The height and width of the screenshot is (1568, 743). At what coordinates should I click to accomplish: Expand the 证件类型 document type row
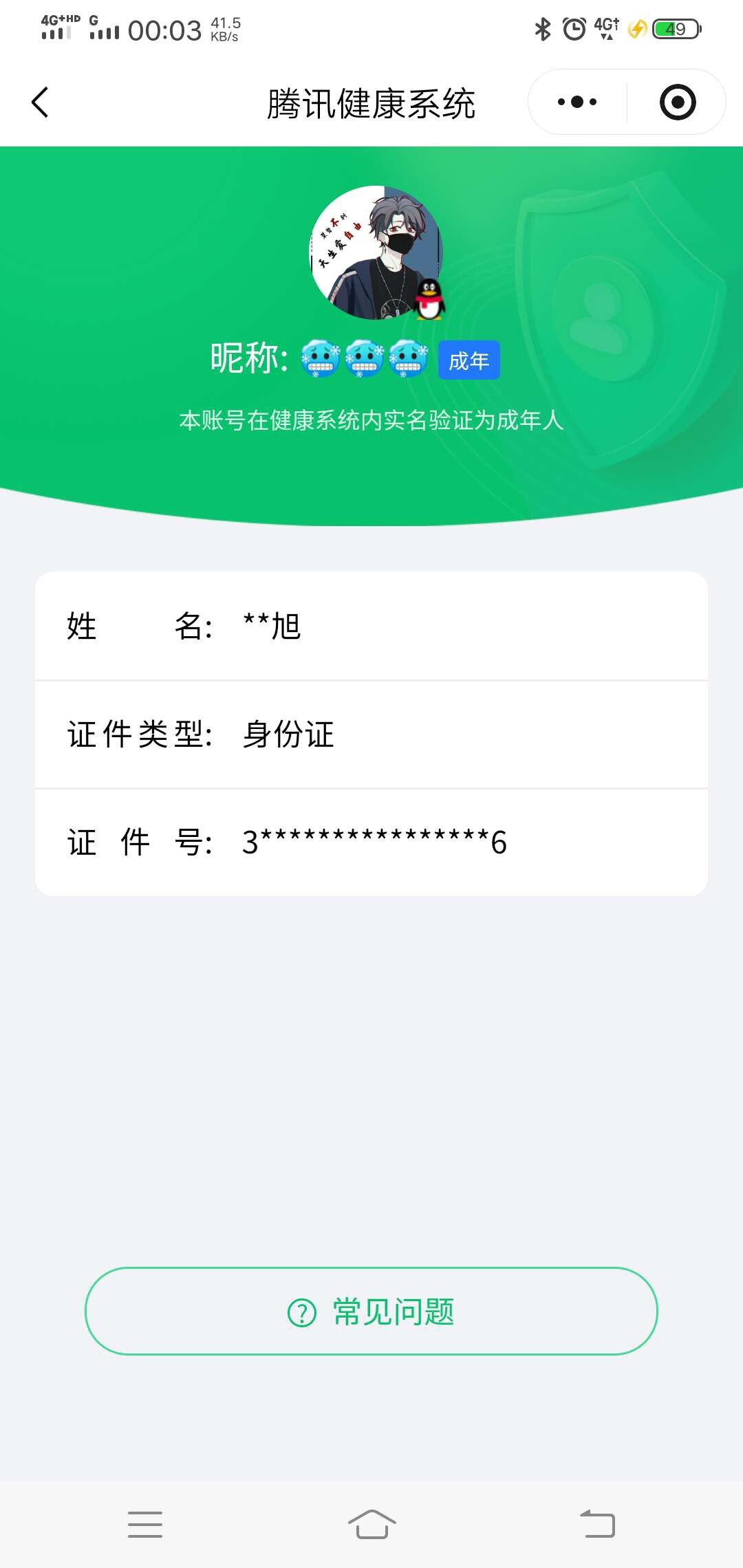[371, 734]
